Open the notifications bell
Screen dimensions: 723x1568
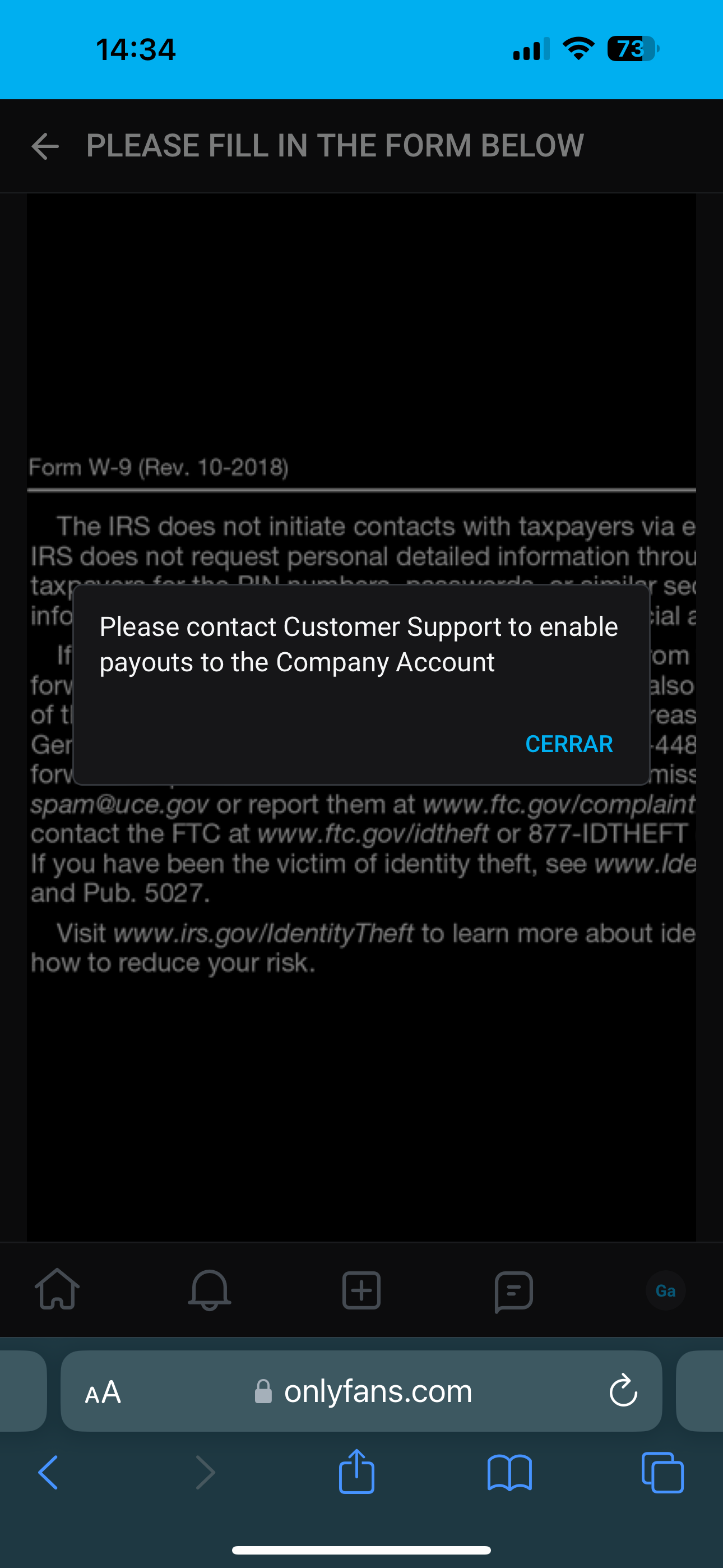click(x=210, y=1290)
